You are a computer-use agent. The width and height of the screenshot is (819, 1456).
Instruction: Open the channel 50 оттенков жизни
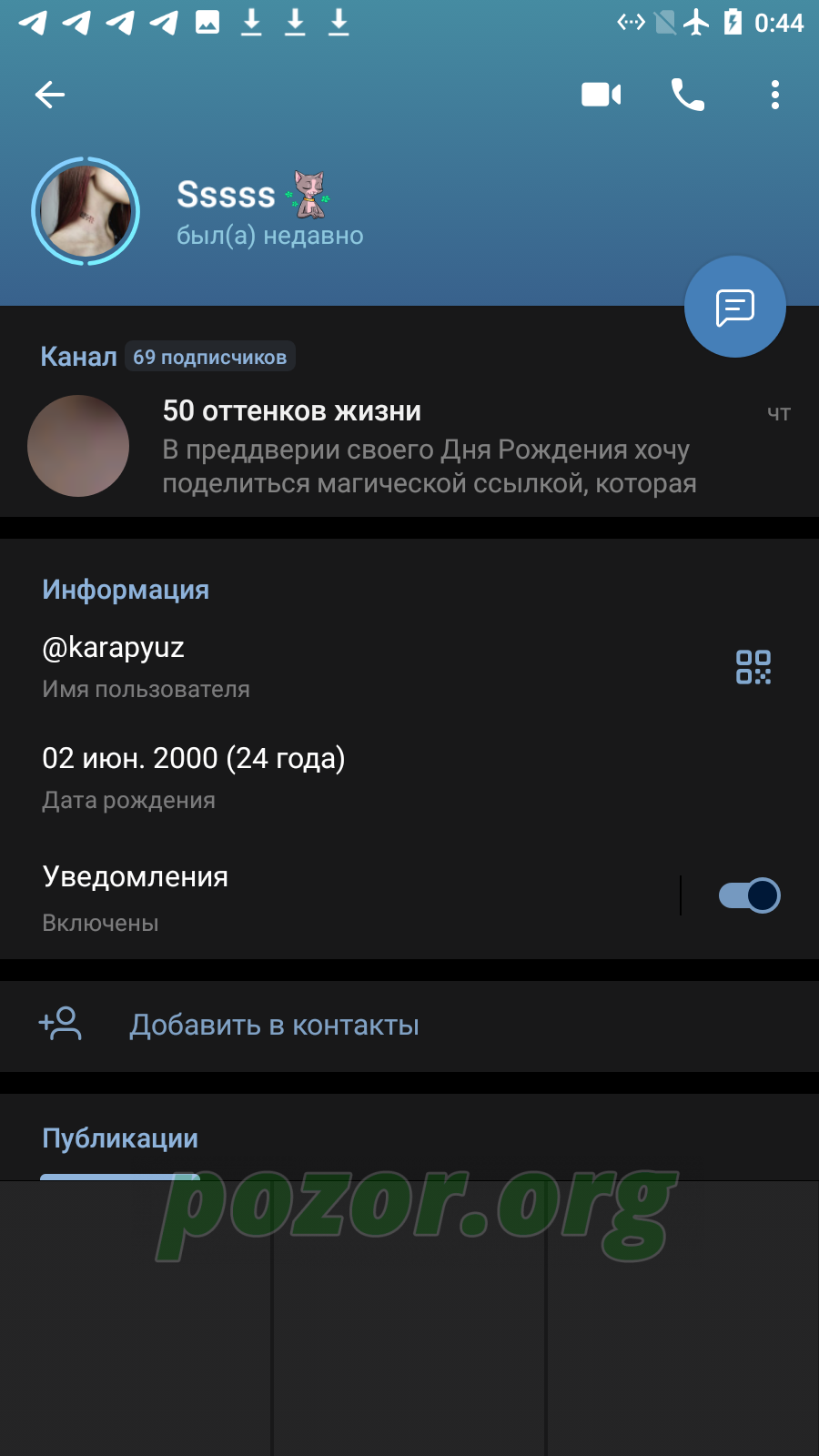pyautogui.click(x=409, y=447)
